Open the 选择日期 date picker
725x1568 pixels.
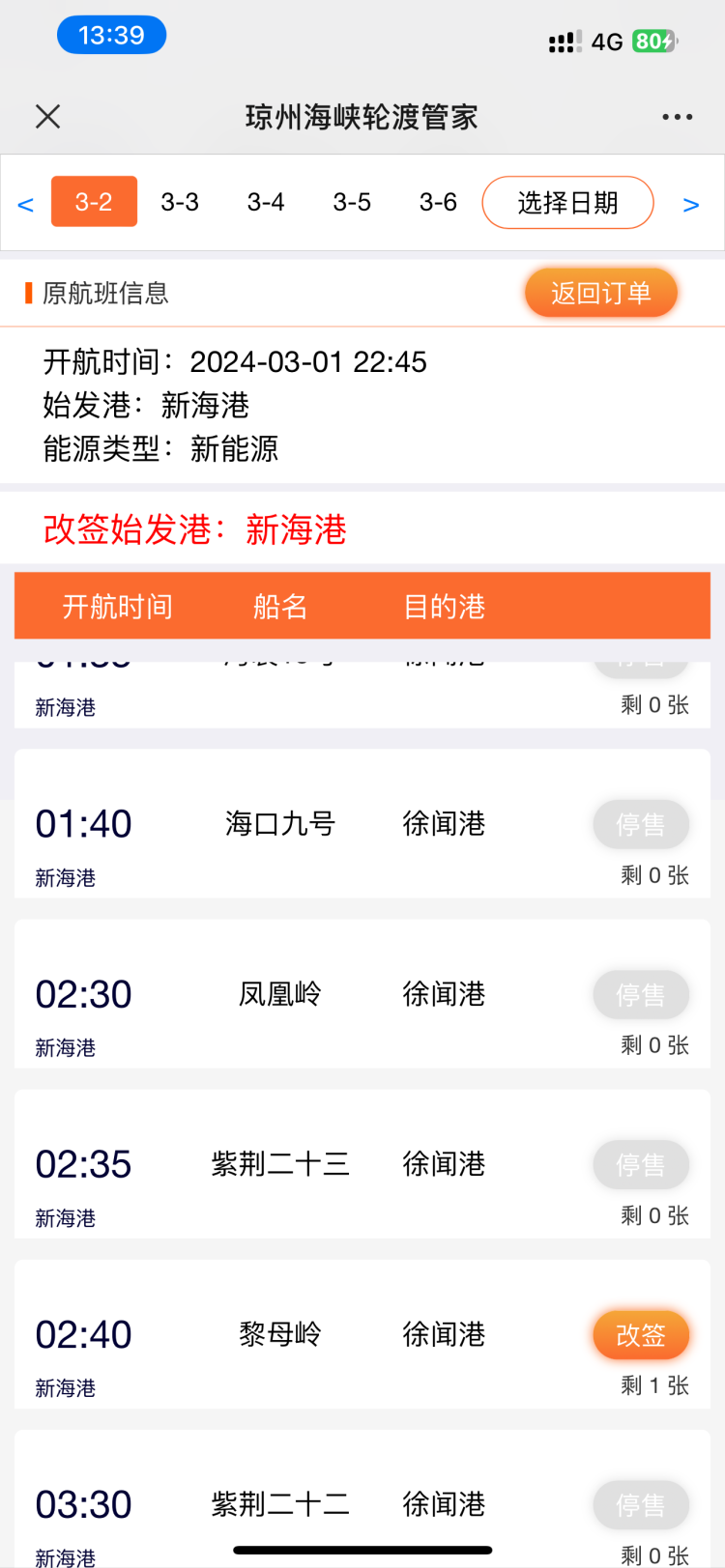coord(567,203)
